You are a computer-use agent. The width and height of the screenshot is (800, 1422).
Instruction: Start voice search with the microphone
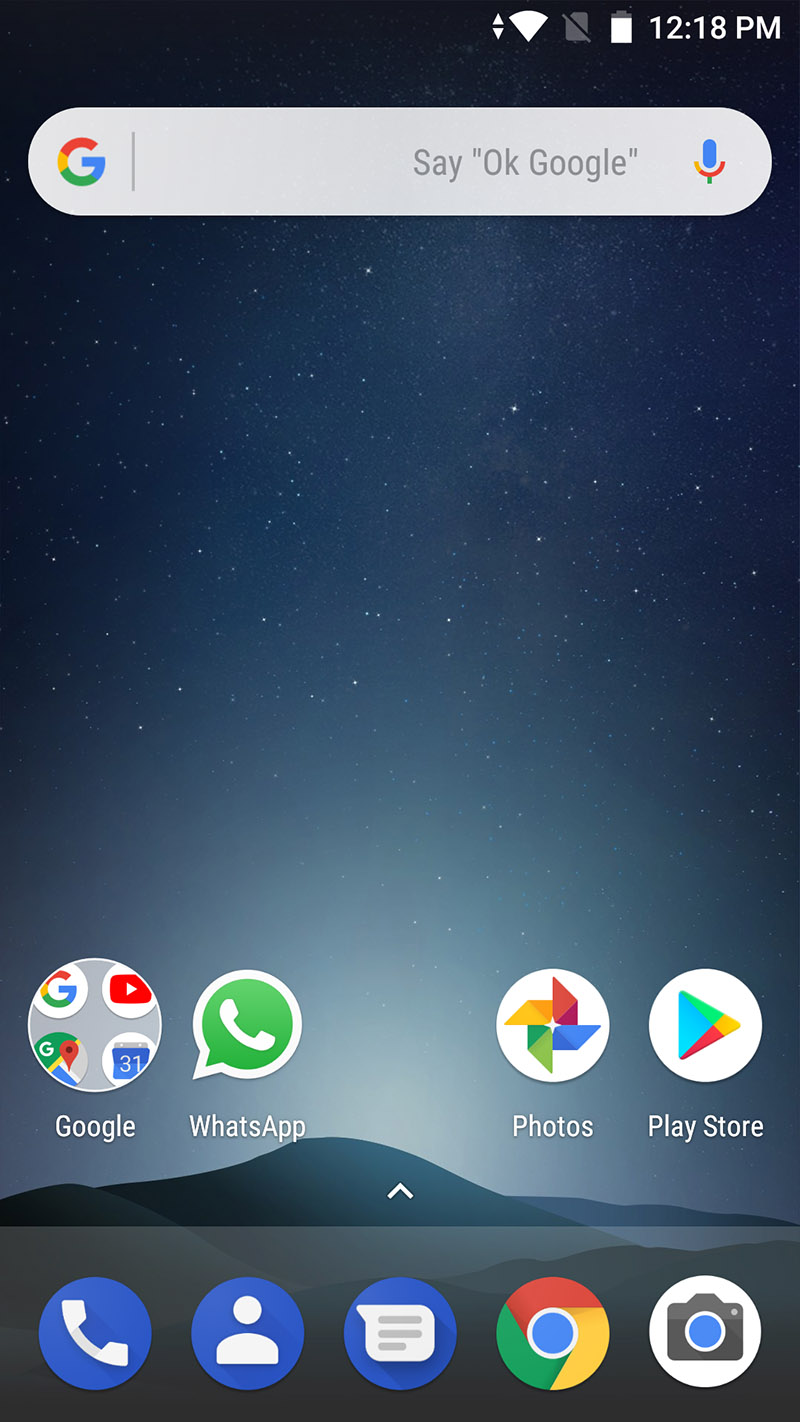[709, 161]
